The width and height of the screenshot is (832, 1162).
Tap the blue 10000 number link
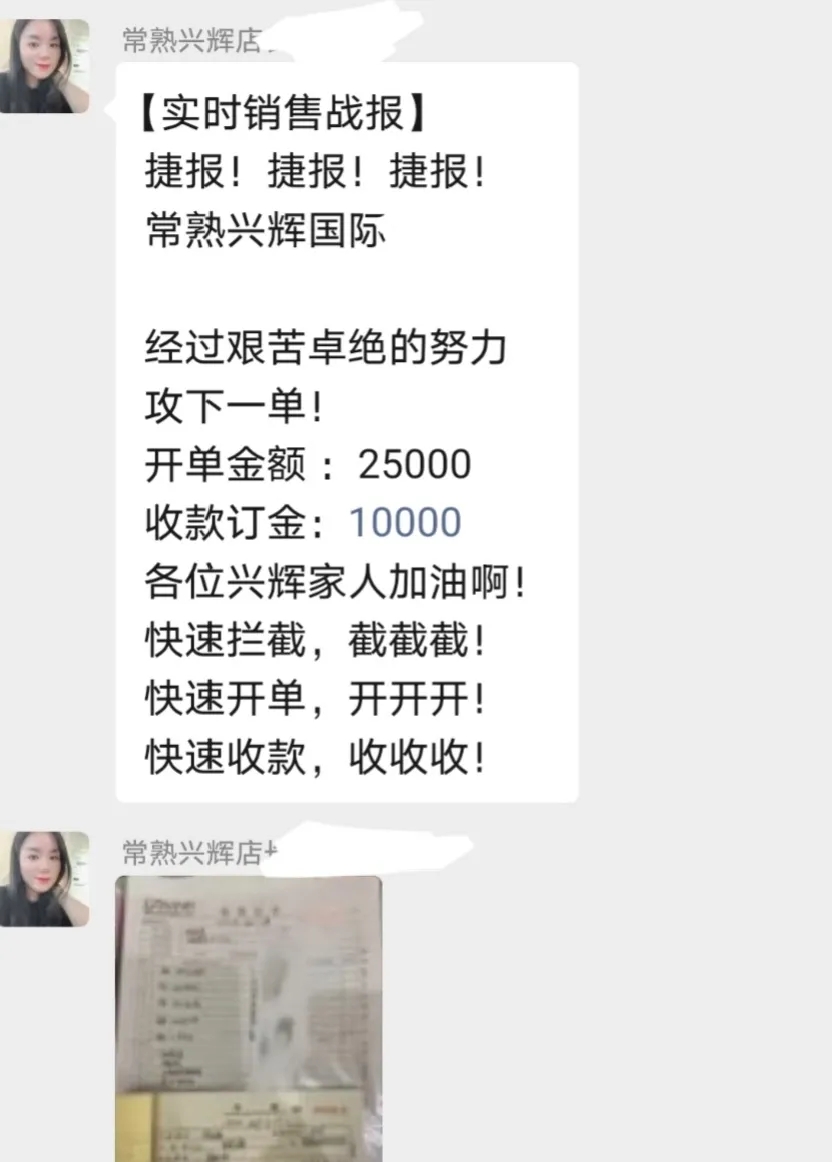(404, 523)
